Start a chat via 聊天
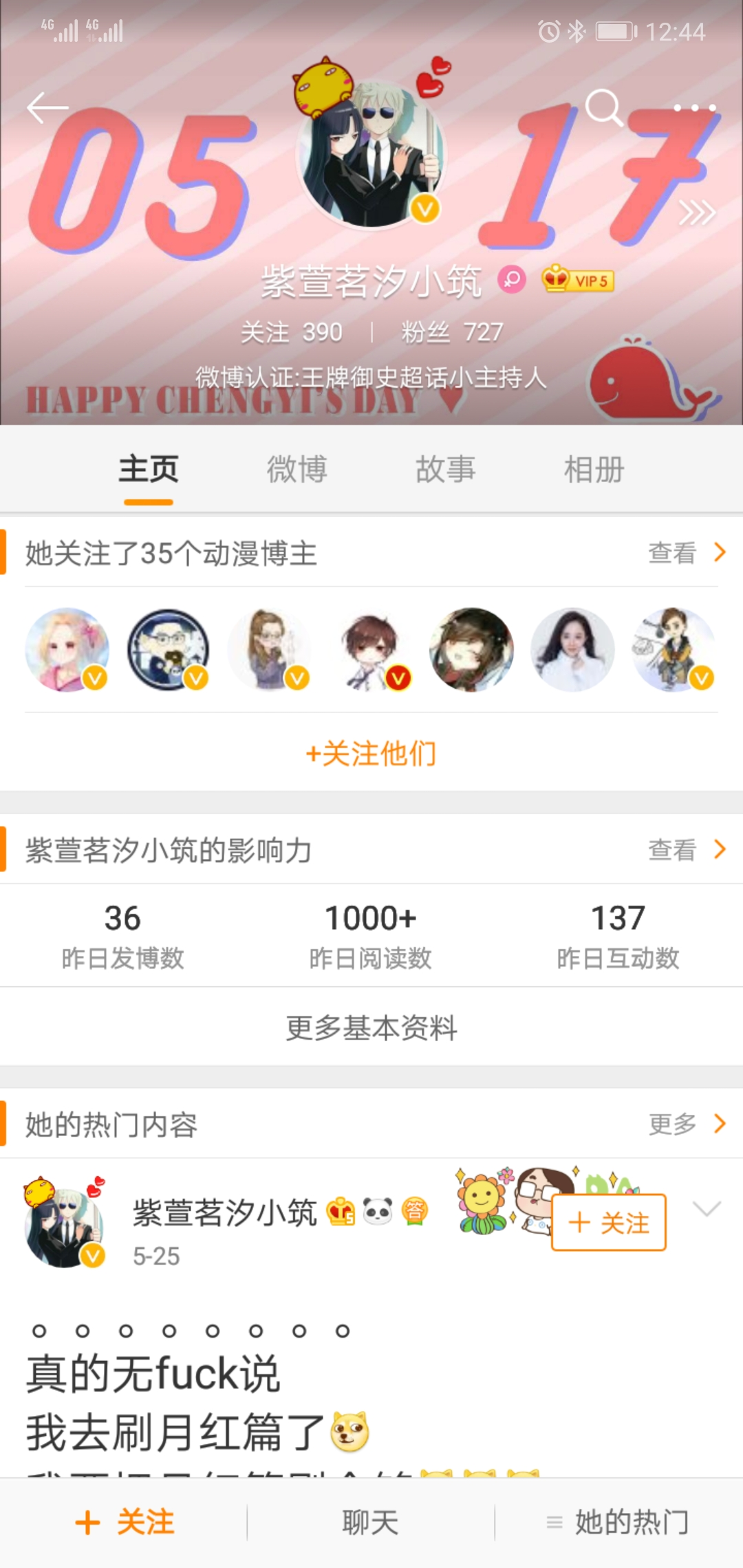Viewport: 743px width, 1568px height. click(371, 1523)
